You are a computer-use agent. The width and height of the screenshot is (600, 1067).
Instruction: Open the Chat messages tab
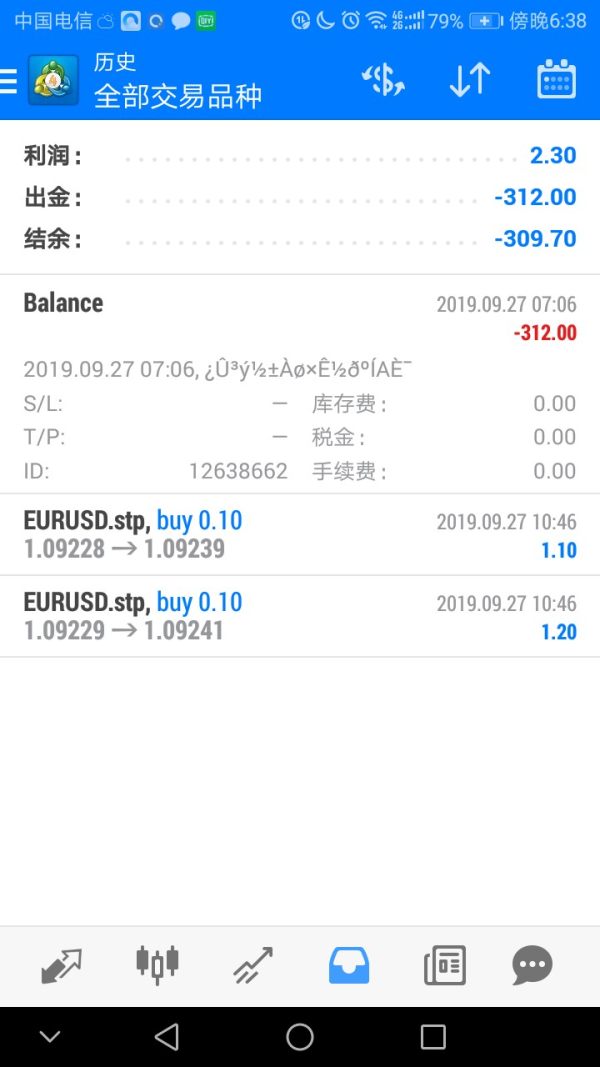coord(532,965)
